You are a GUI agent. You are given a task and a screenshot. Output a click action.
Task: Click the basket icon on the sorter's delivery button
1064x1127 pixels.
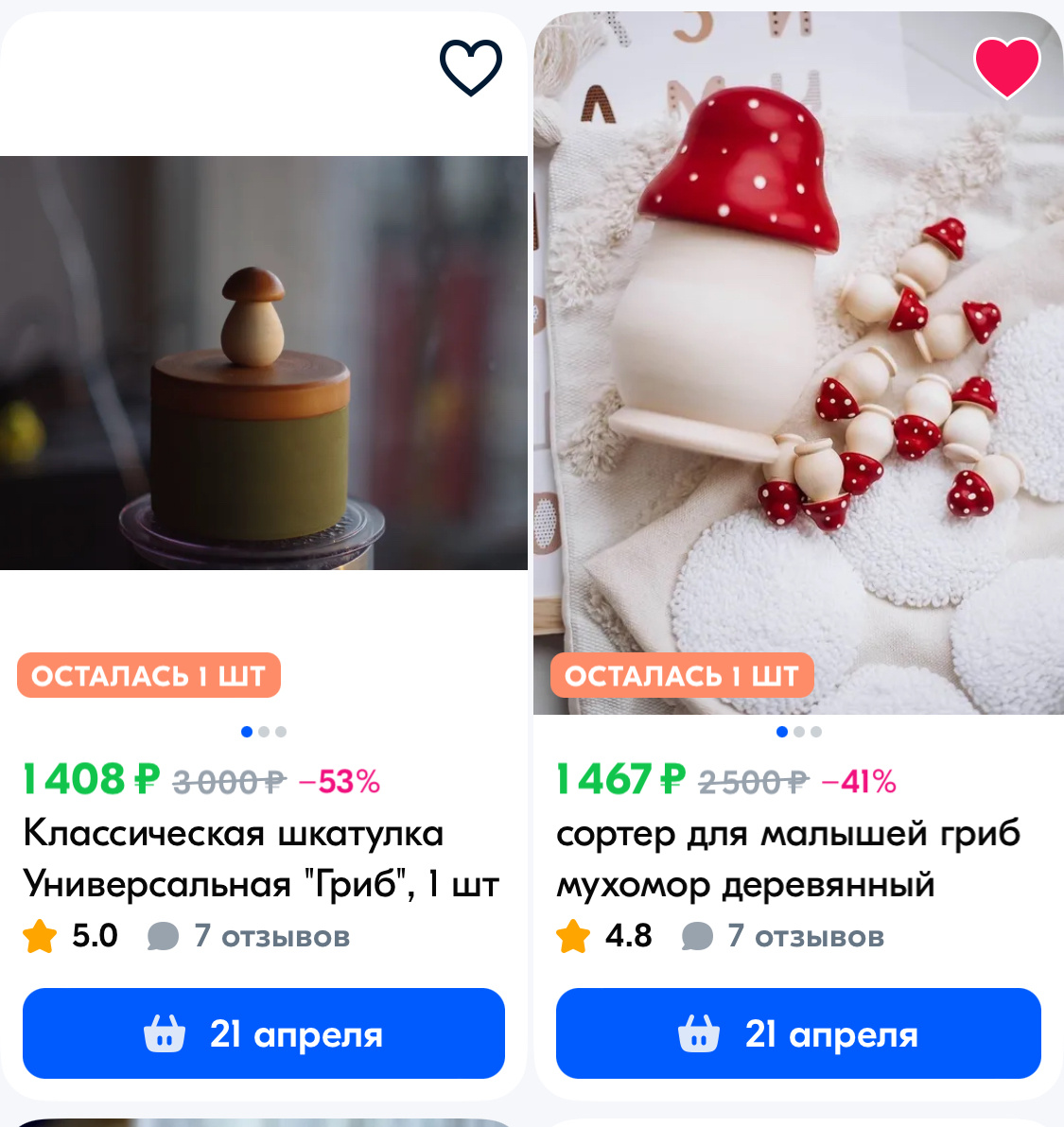(700, 1033)
